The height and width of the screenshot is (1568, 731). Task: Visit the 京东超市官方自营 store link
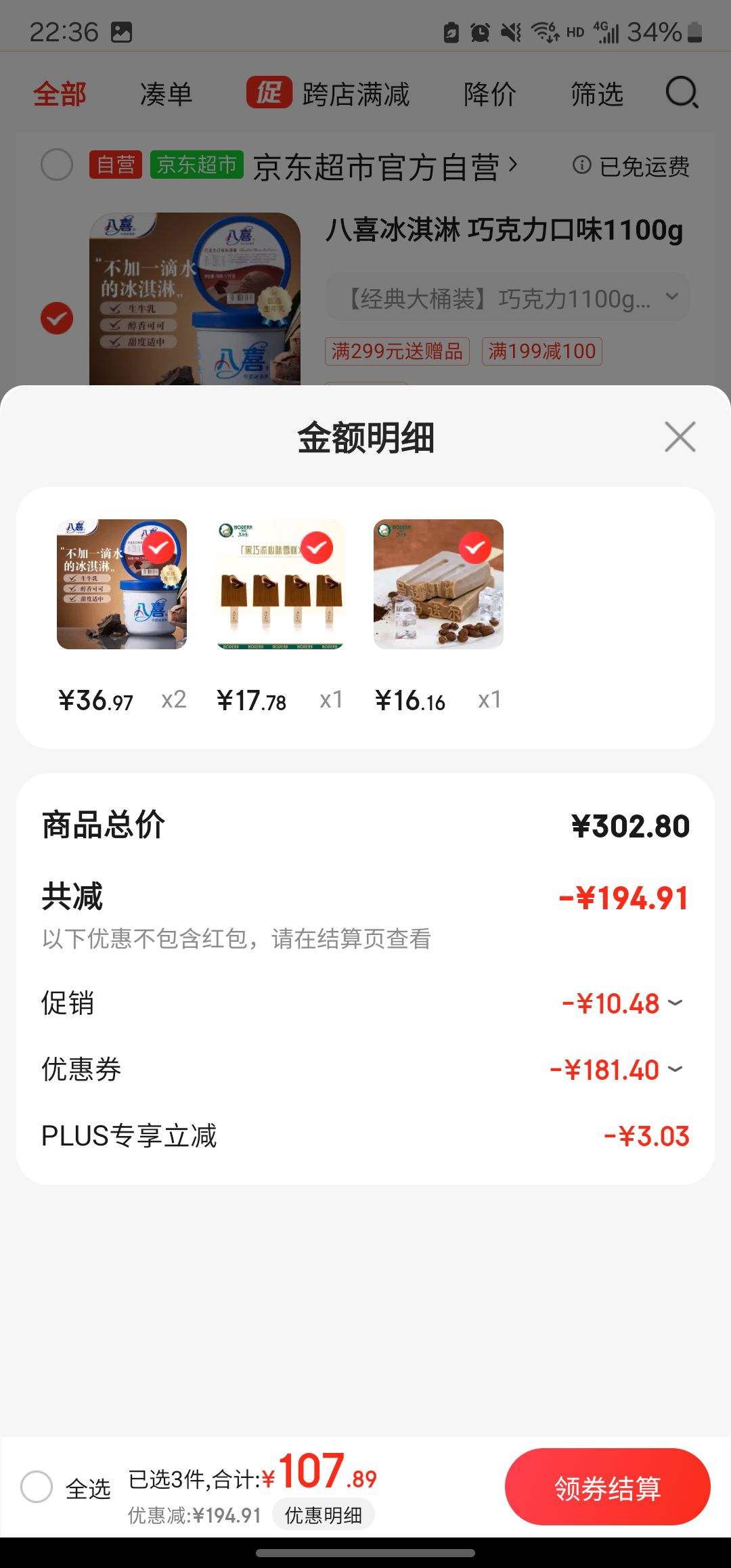[382, 165]
